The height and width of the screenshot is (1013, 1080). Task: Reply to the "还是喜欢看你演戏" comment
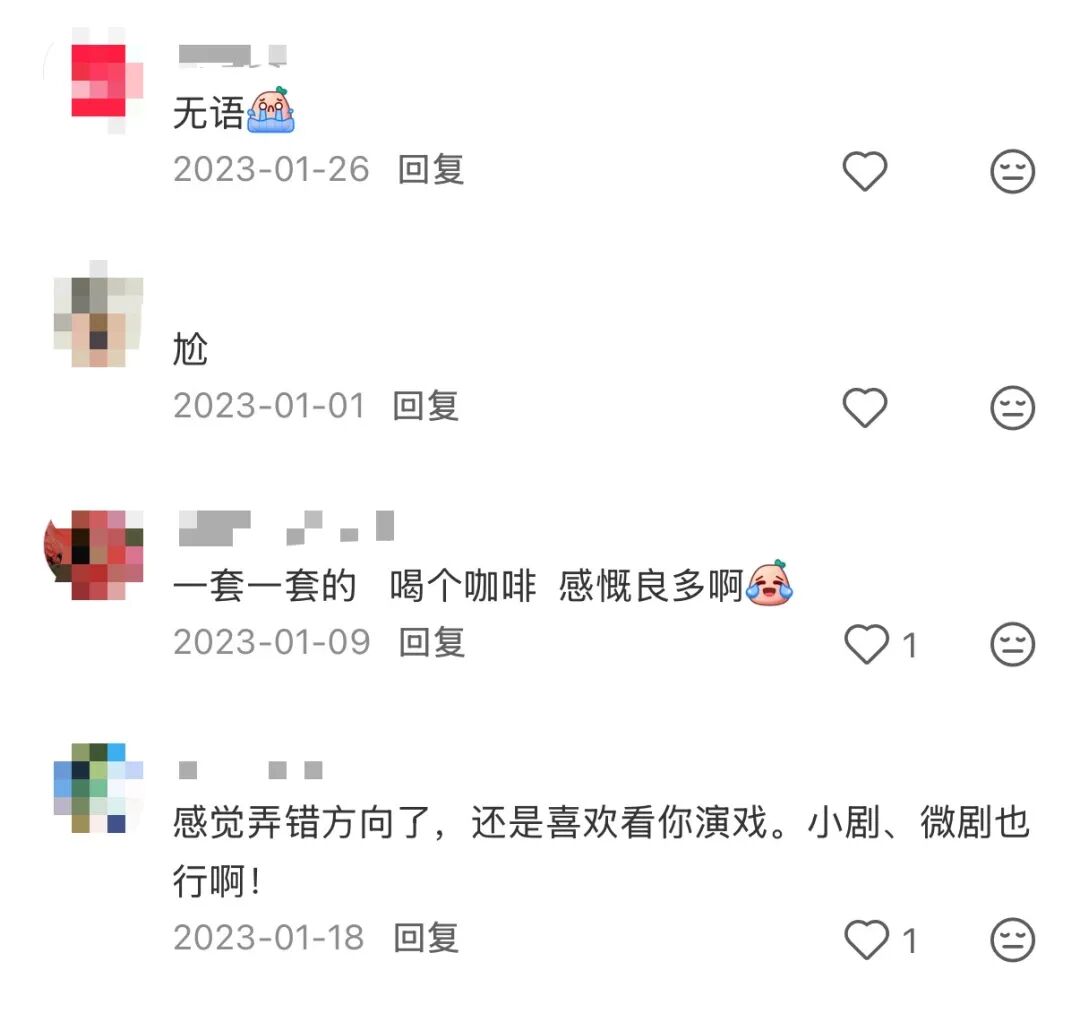[425, 938]
